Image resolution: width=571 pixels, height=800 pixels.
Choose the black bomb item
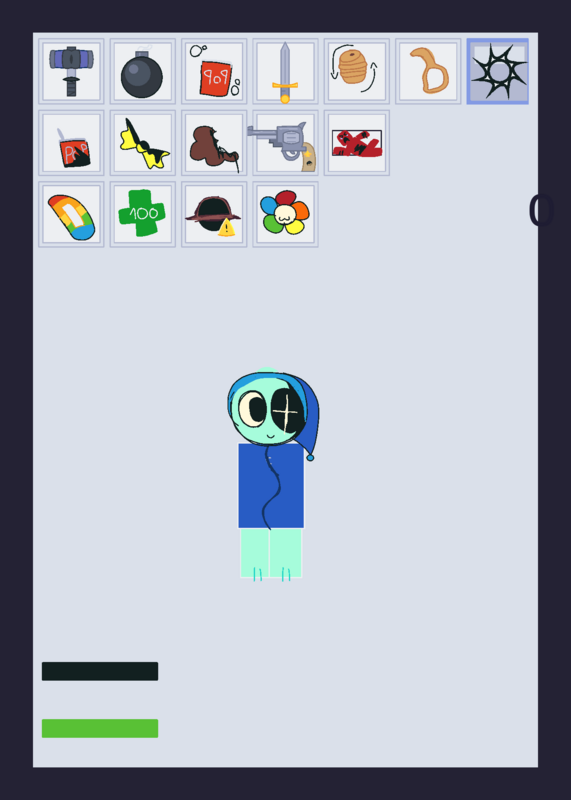pyautogui.click(x=142, y=71)
